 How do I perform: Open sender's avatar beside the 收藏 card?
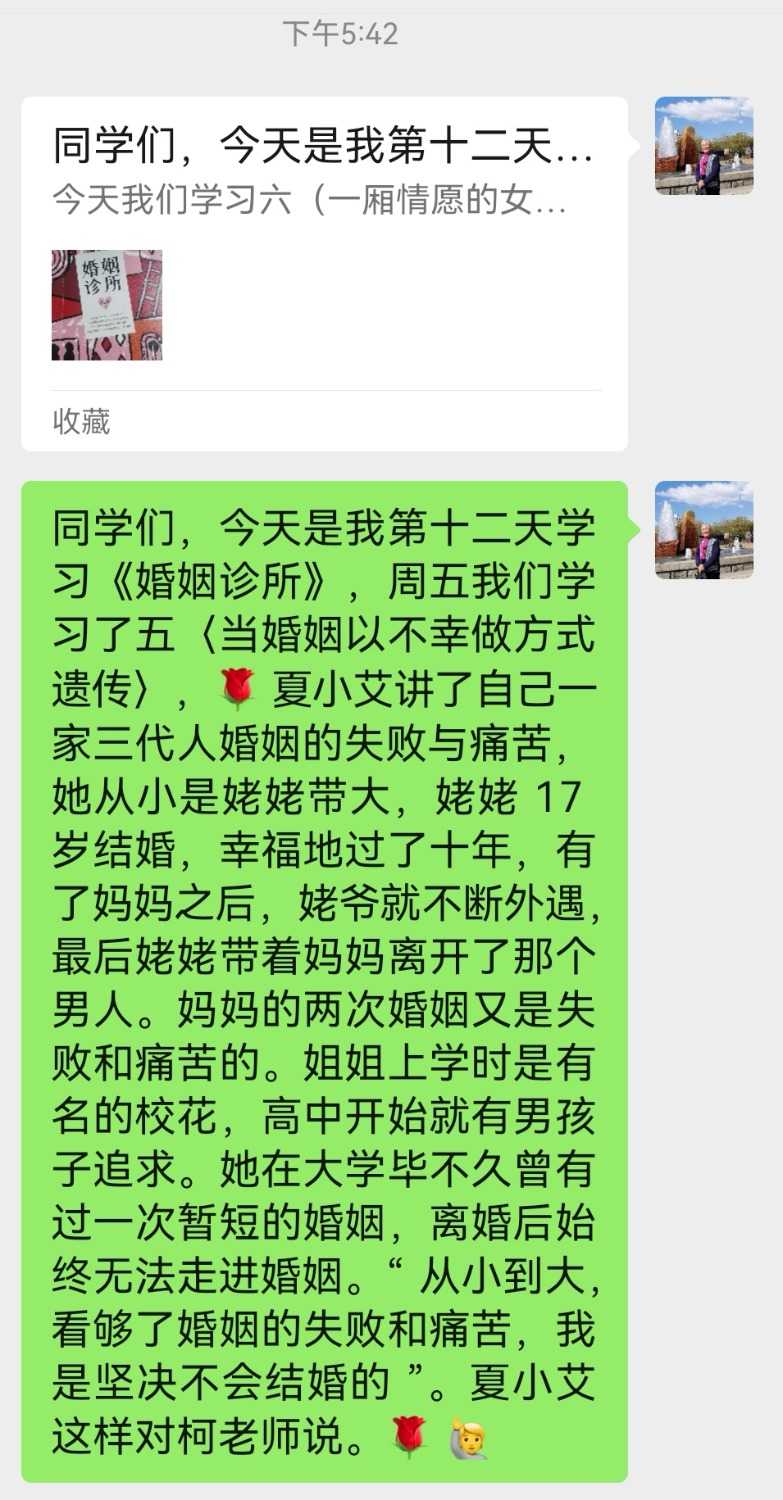(x=703, y=146)
